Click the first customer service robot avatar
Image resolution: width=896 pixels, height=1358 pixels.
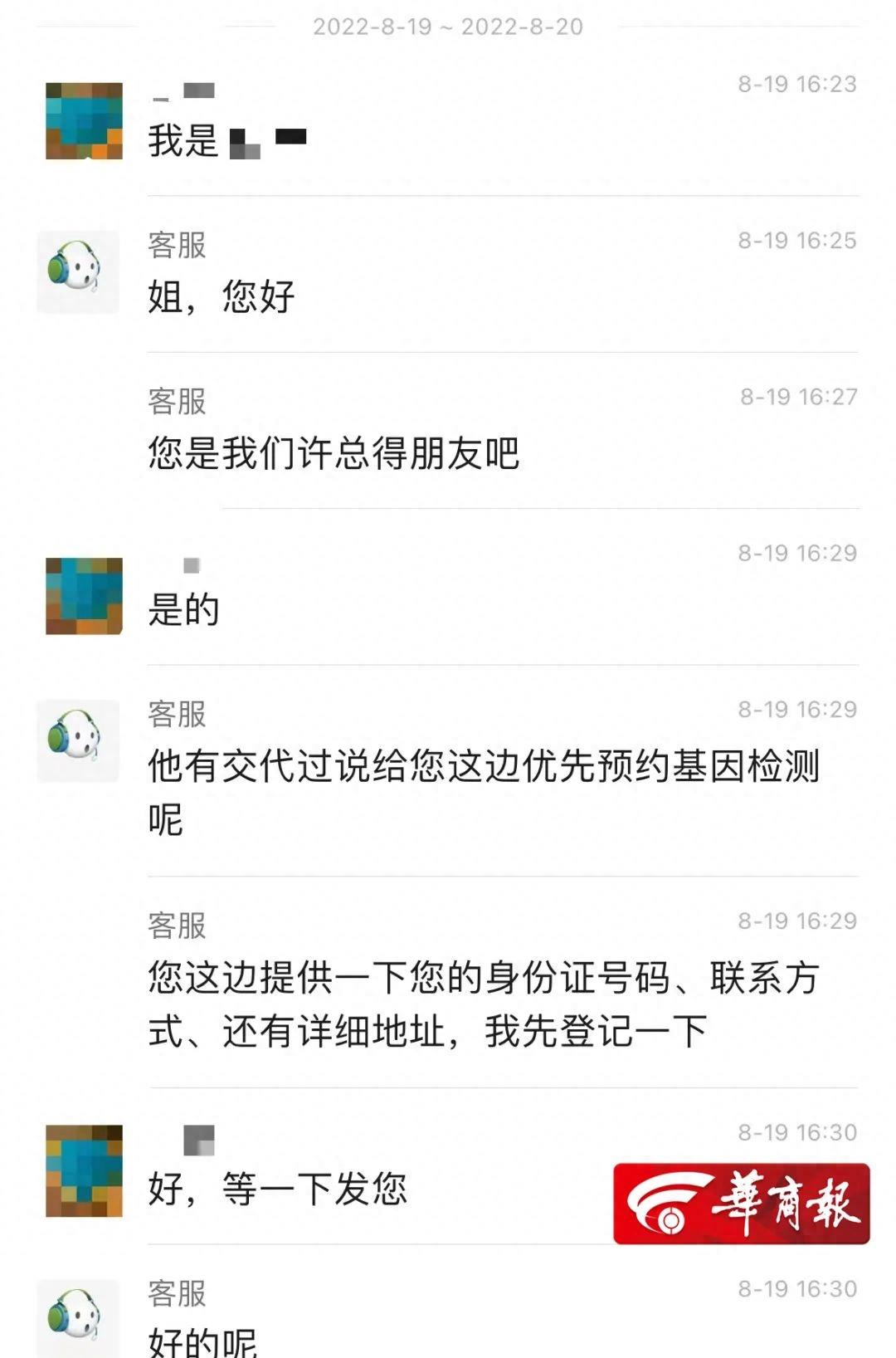pos(79,270)
